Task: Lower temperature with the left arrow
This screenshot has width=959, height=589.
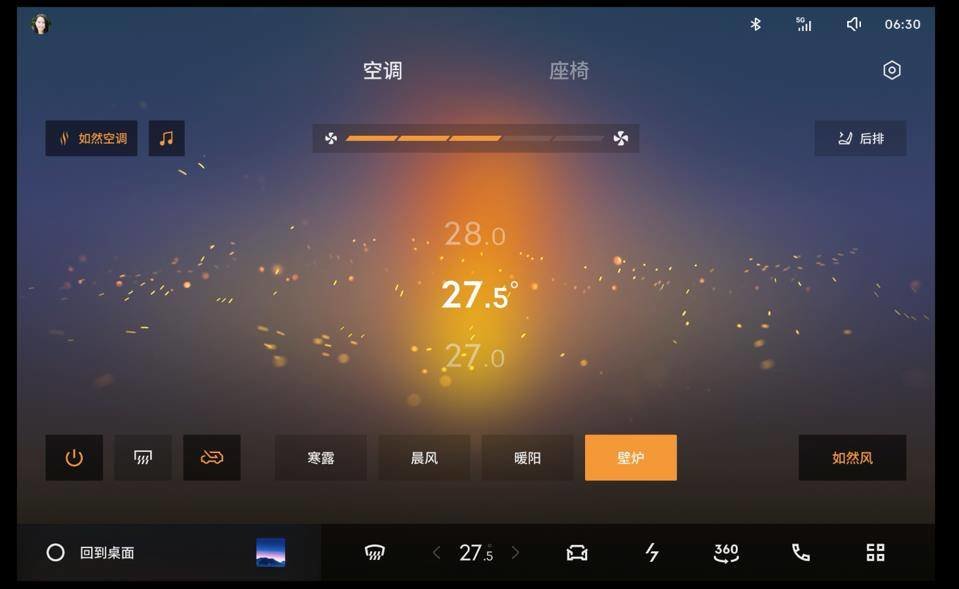Action: click(436, 552)
